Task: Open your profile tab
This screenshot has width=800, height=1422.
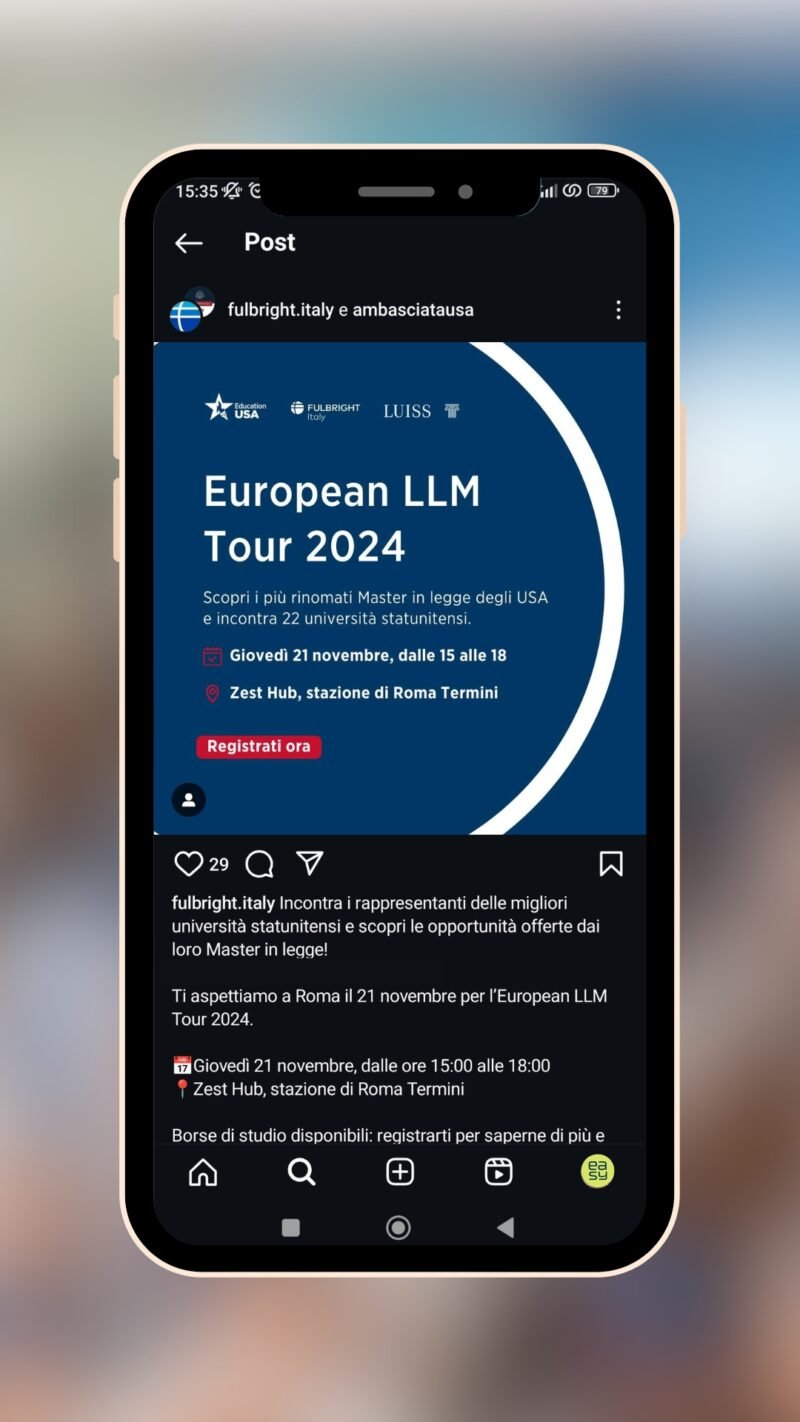Action: click(x=597, y=1172)
